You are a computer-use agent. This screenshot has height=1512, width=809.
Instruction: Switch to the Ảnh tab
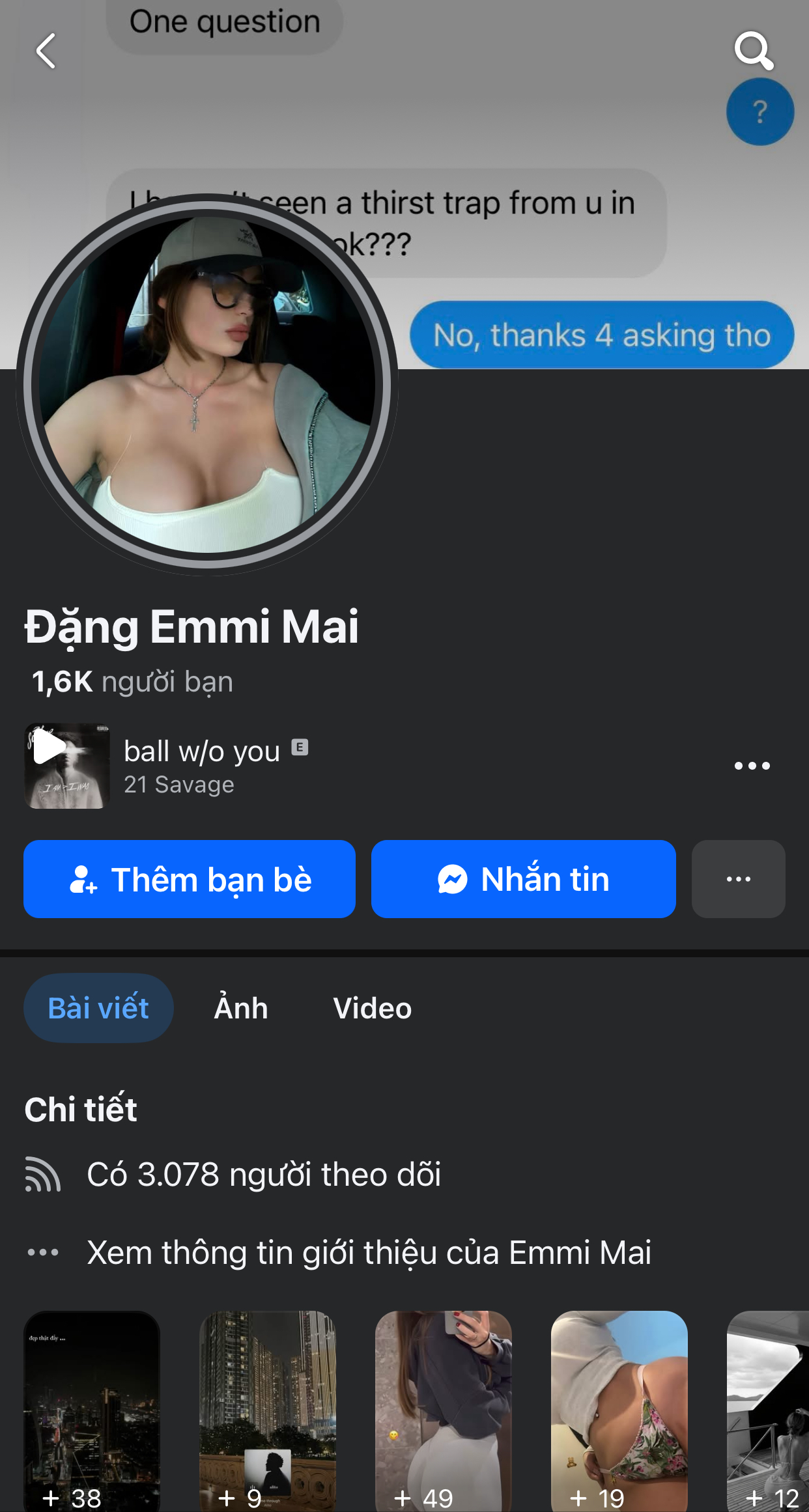tap(241, 1008)
